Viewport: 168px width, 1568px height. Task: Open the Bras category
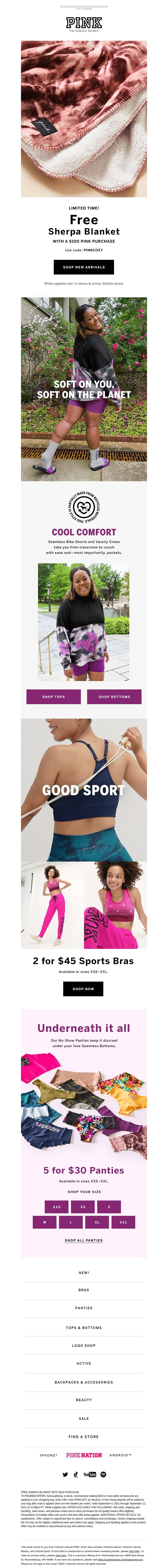click(x=84, y=1289)
